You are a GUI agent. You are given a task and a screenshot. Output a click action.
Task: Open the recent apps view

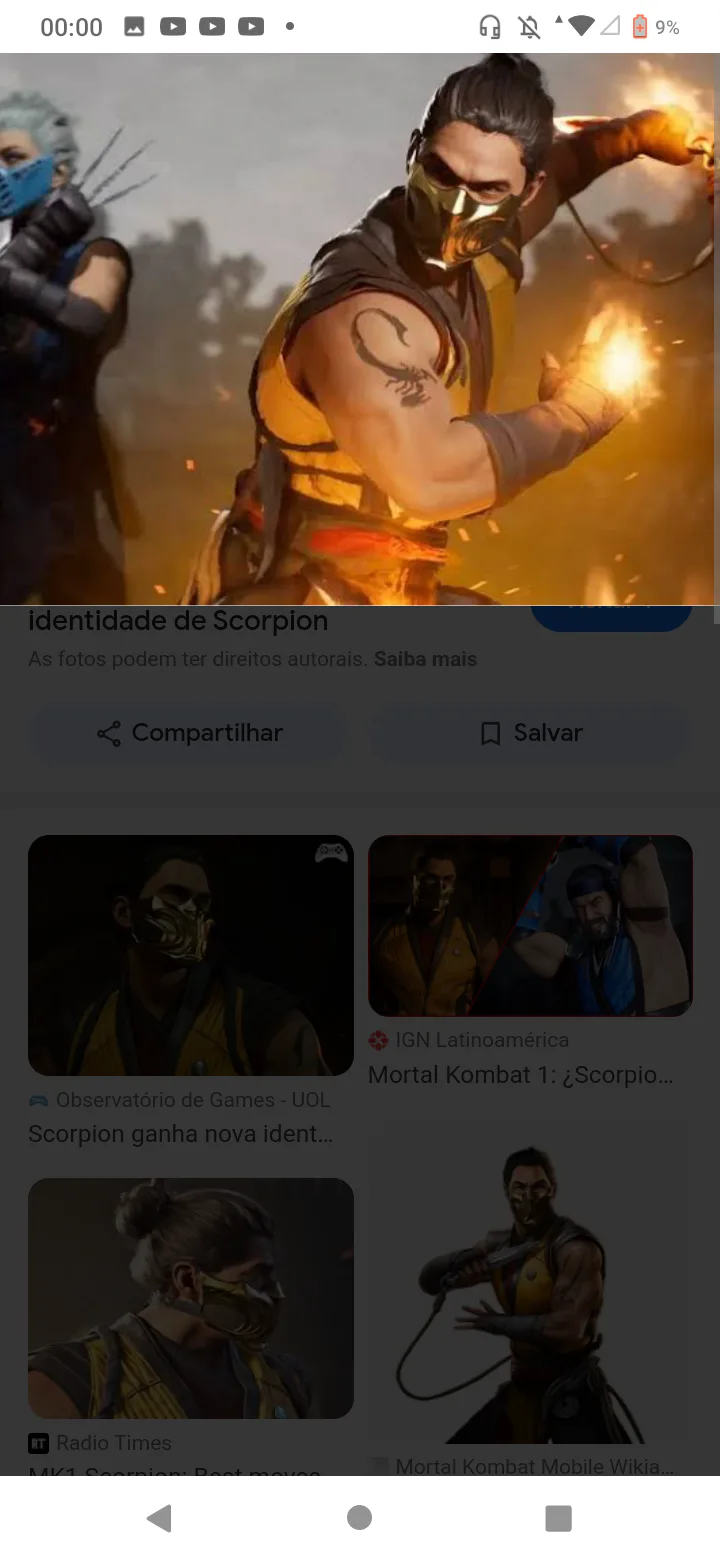tap(558, 1518)
